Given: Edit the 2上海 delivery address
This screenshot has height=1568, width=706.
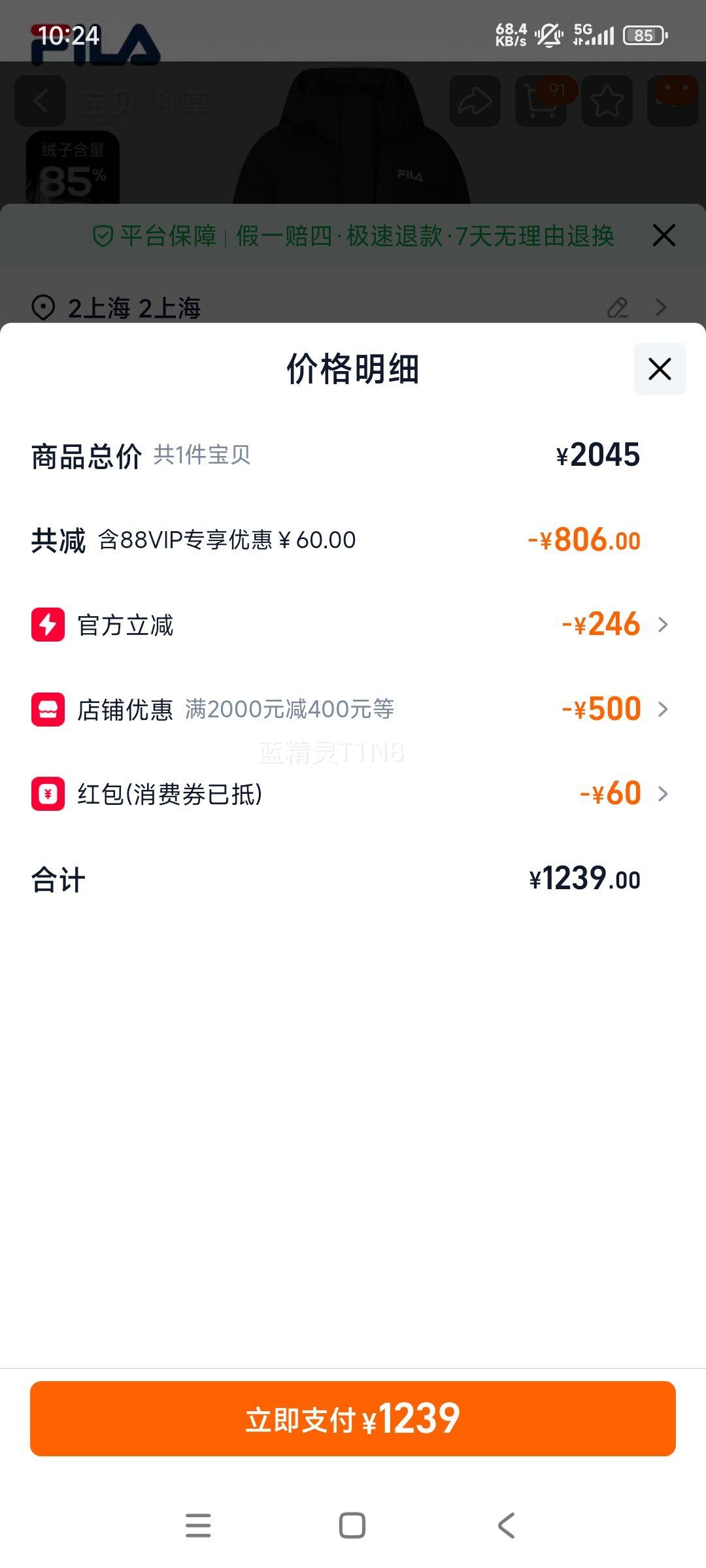Looking at the screenshot, I should pyautogui.click(x=617, y=307).
